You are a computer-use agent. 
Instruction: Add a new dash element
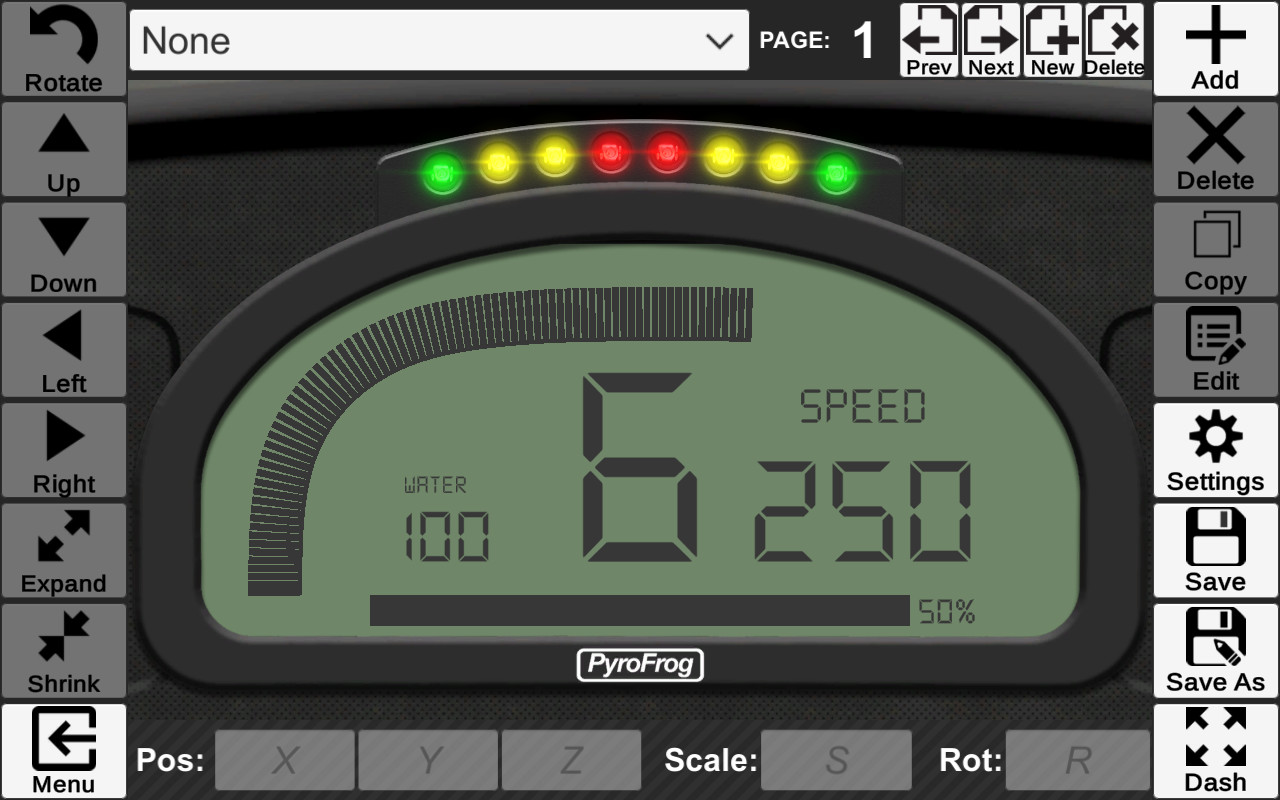pos(1215,49)
